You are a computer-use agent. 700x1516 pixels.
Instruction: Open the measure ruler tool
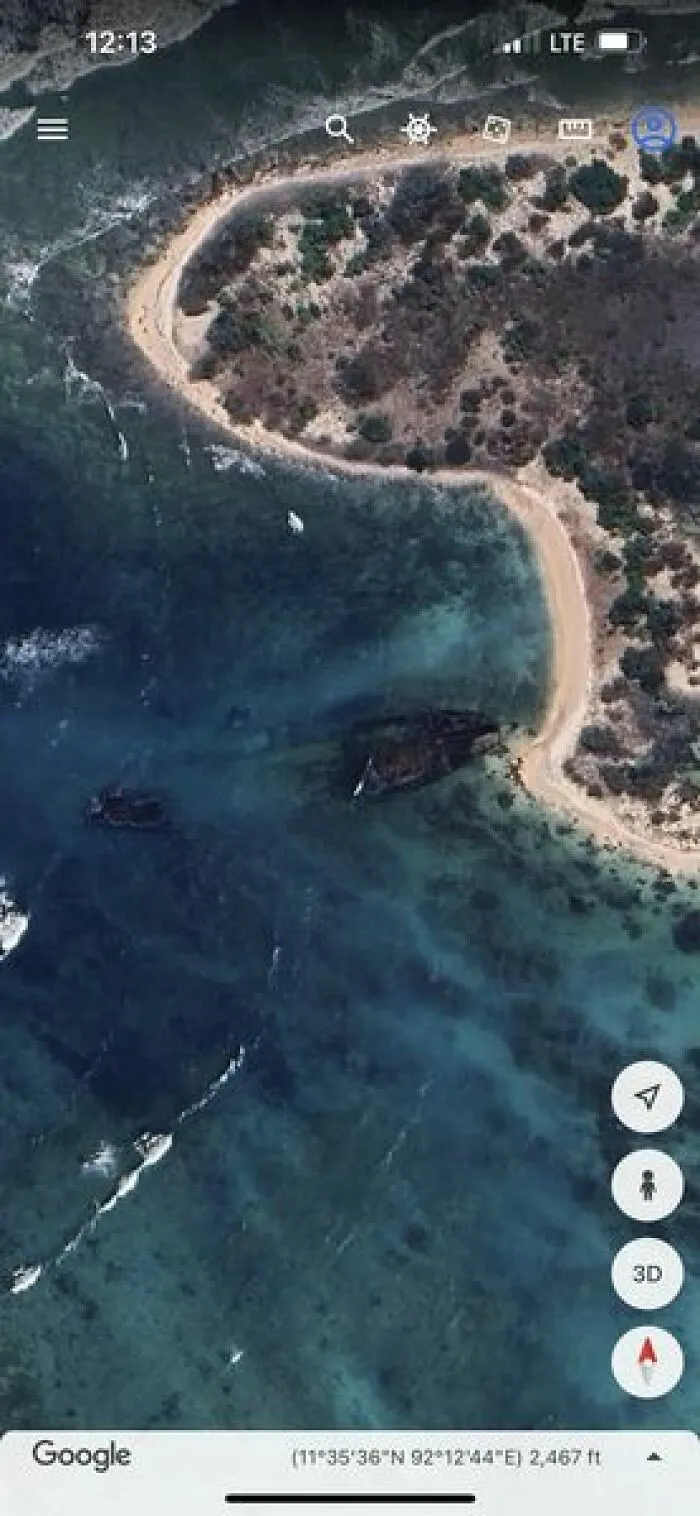click(x=574, y=129)
